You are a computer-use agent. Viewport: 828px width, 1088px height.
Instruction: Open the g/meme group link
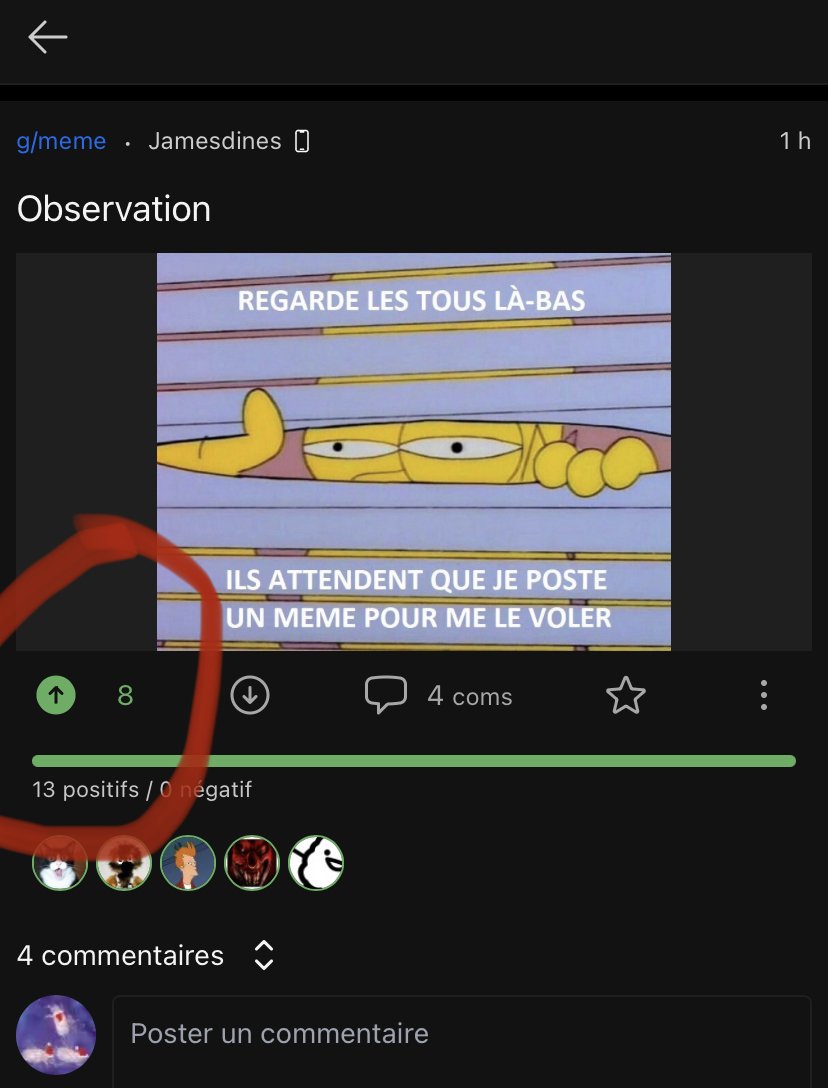coord(61,141)
